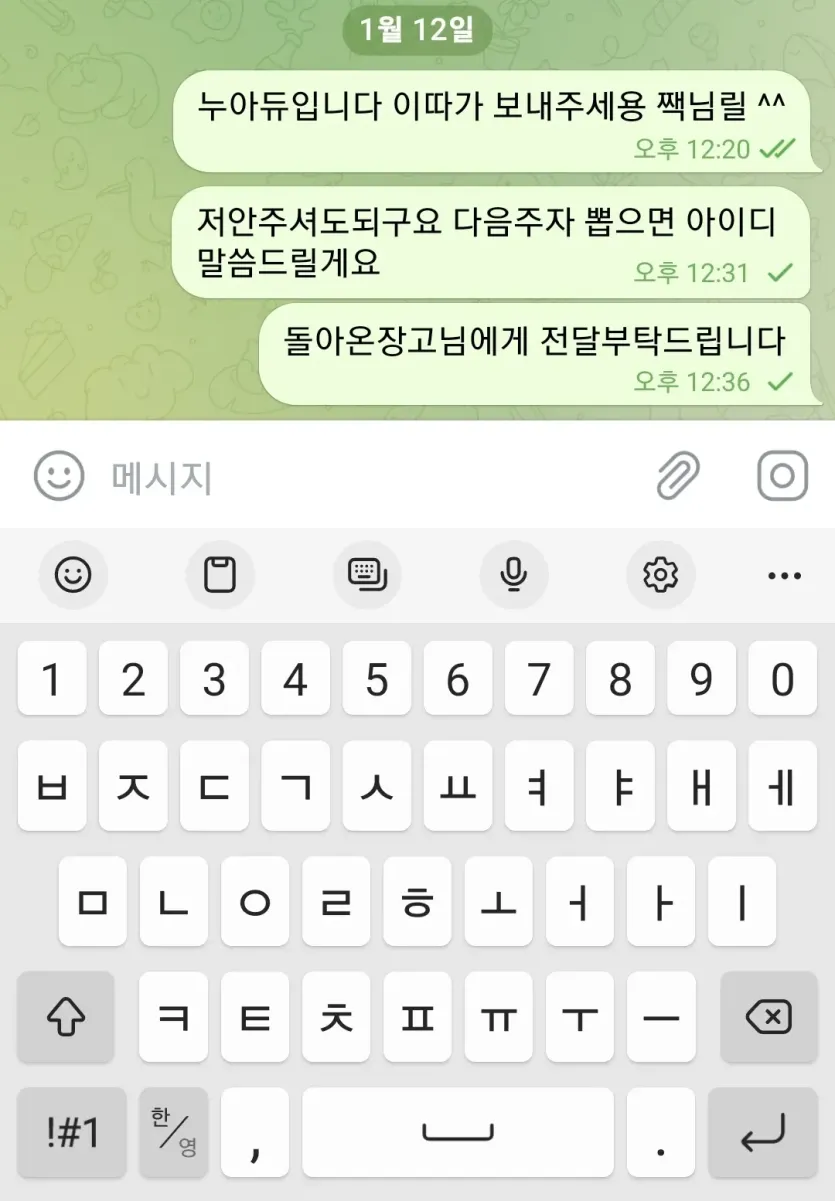Tap the backspace key
The width and height of the screenshot is (835, 1201).
click(769, 1017)
